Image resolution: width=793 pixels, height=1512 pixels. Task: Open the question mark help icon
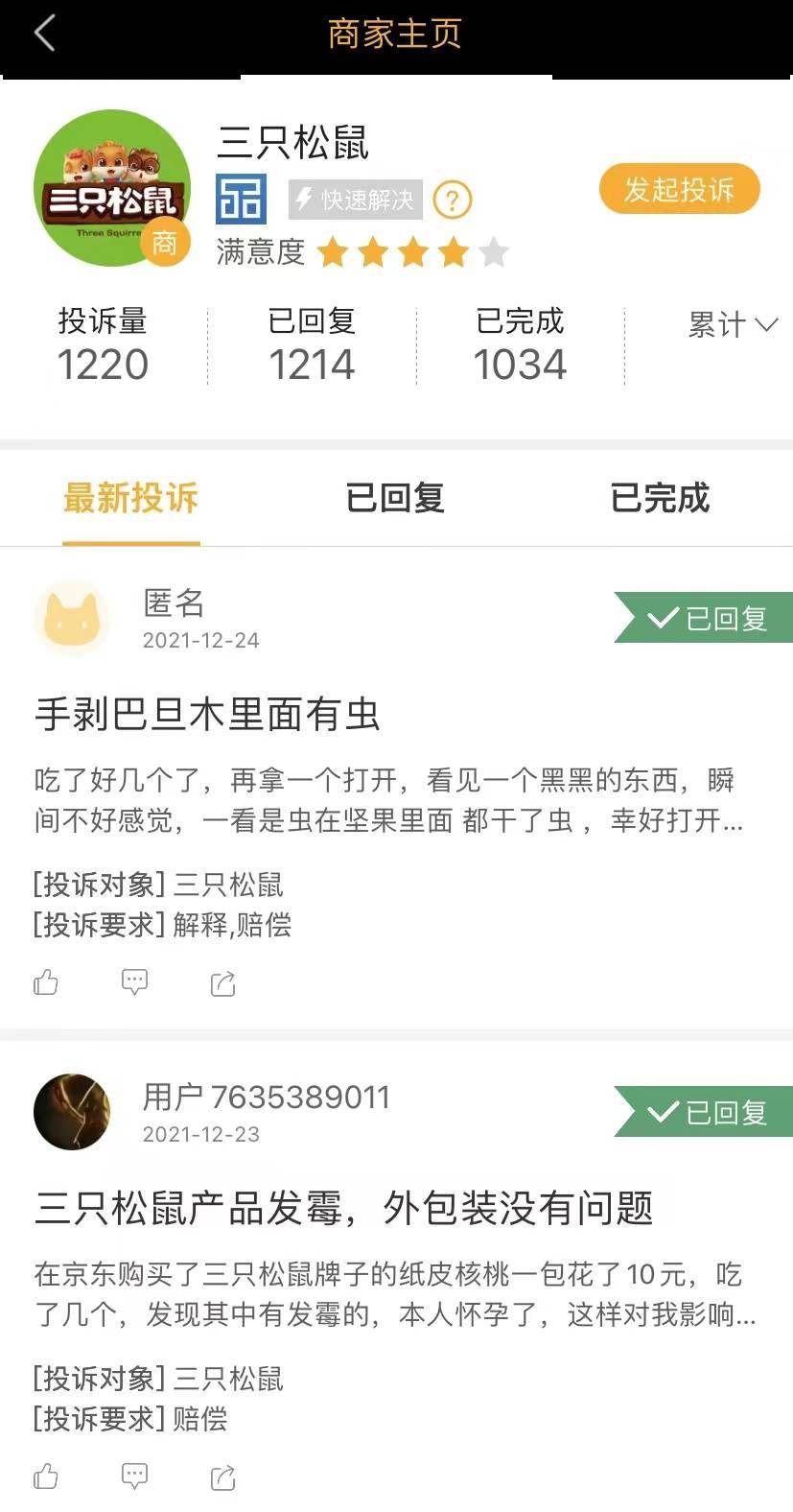(453, 201)
